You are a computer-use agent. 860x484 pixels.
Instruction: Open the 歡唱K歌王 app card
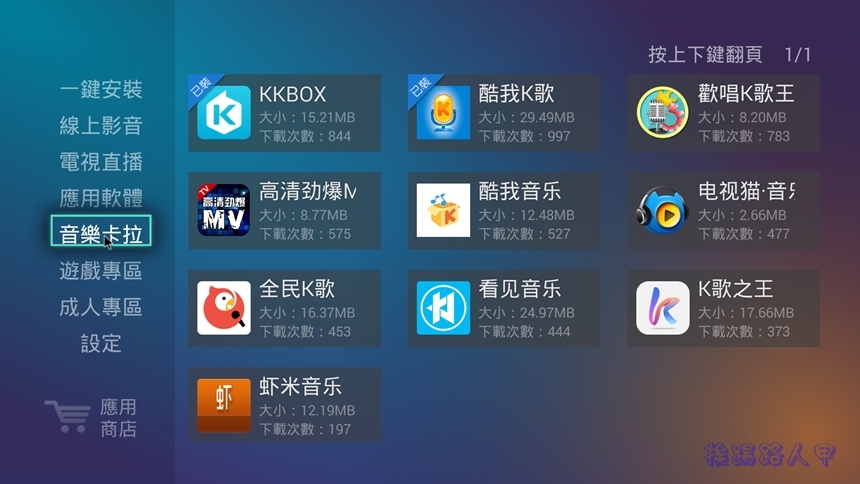tap(723, 113)
